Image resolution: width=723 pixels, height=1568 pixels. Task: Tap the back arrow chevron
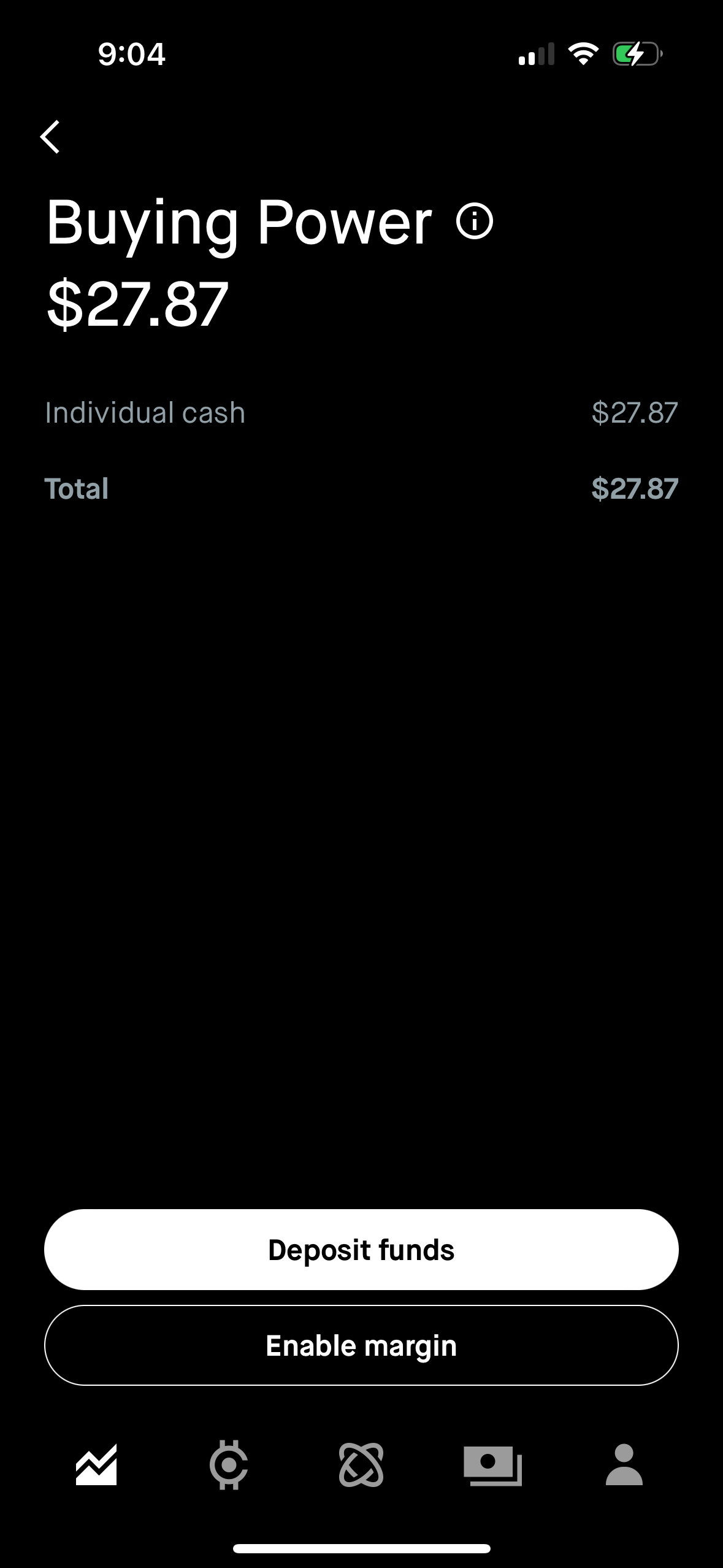tap(51, 136)
